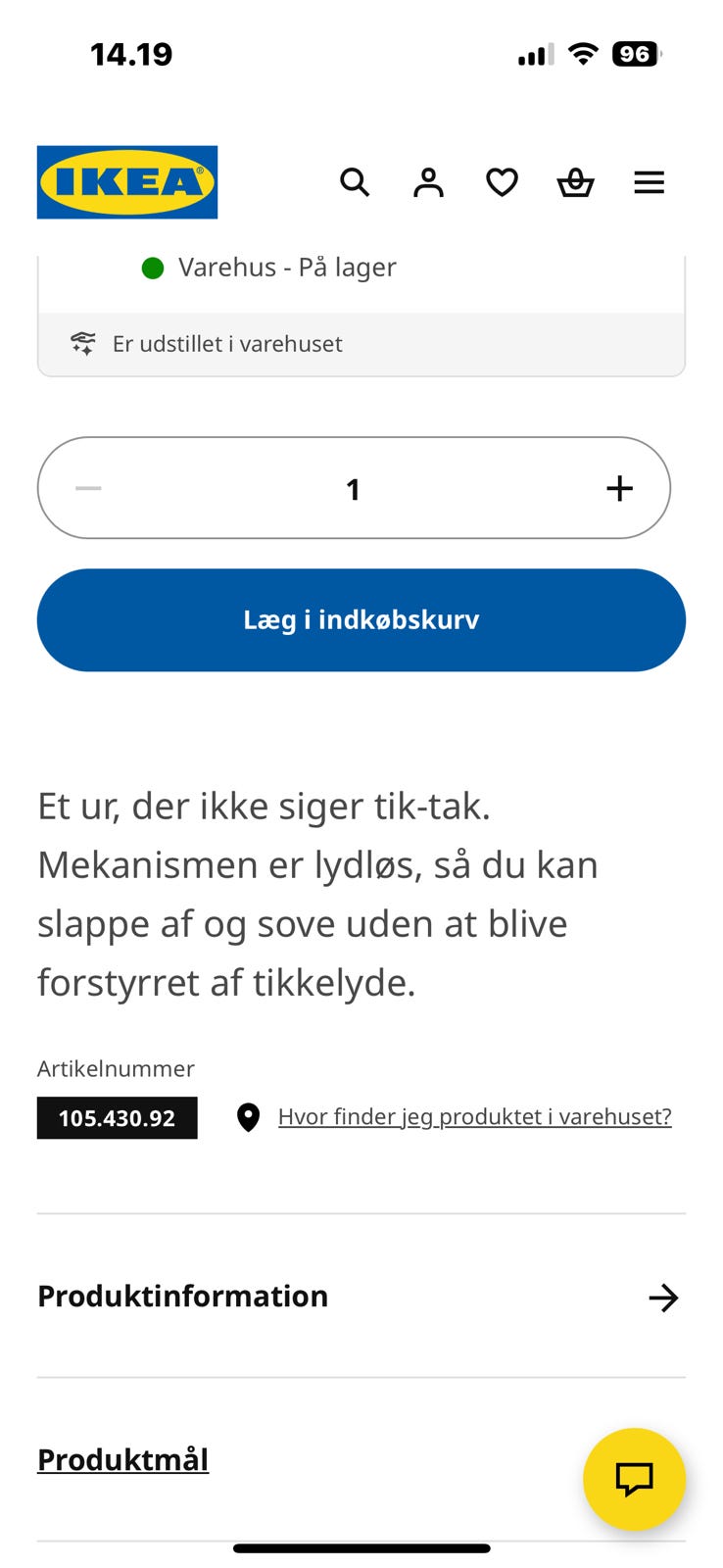
Task: Open the hamburger menu icon
Action: [x=650, y=182]
